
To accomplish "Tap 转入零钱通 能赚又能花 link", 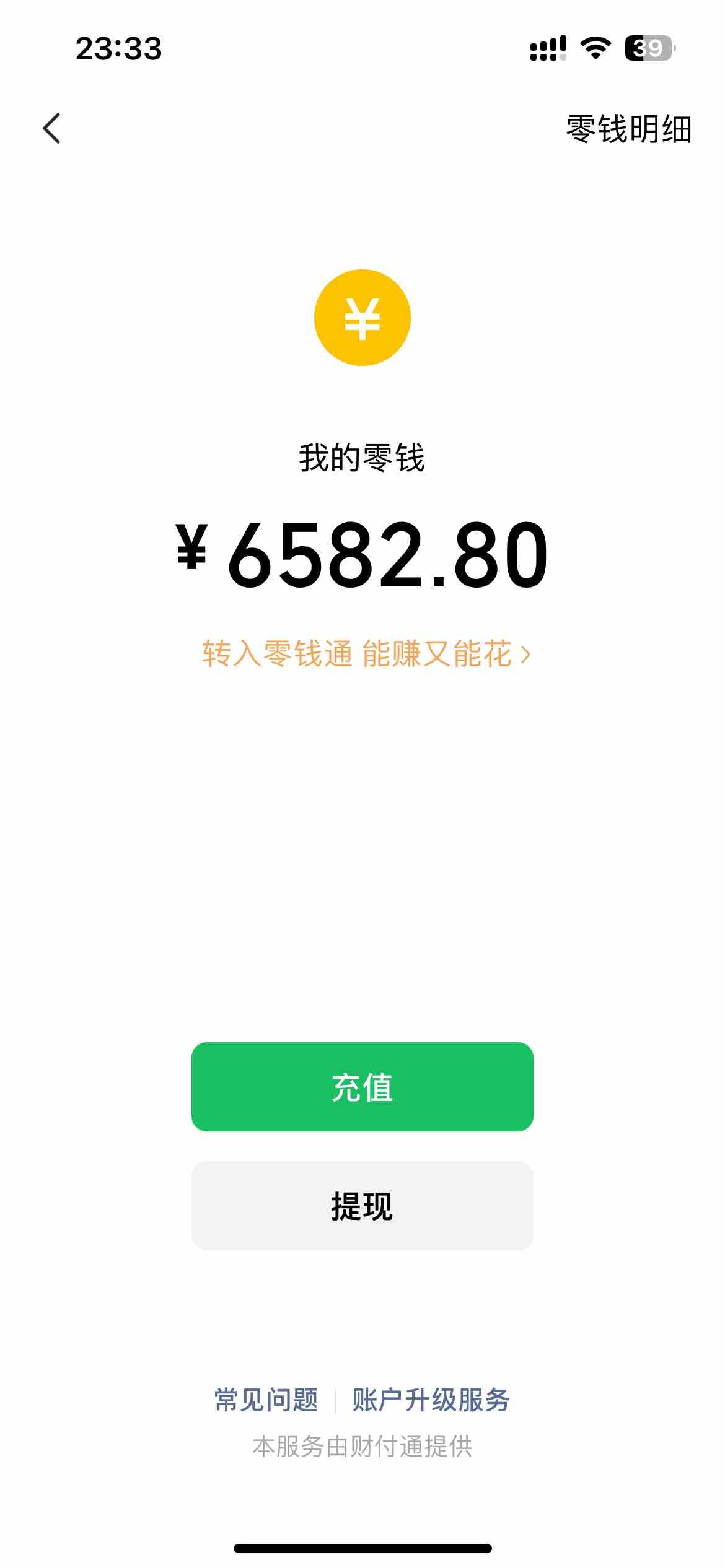I will point(362,653).
